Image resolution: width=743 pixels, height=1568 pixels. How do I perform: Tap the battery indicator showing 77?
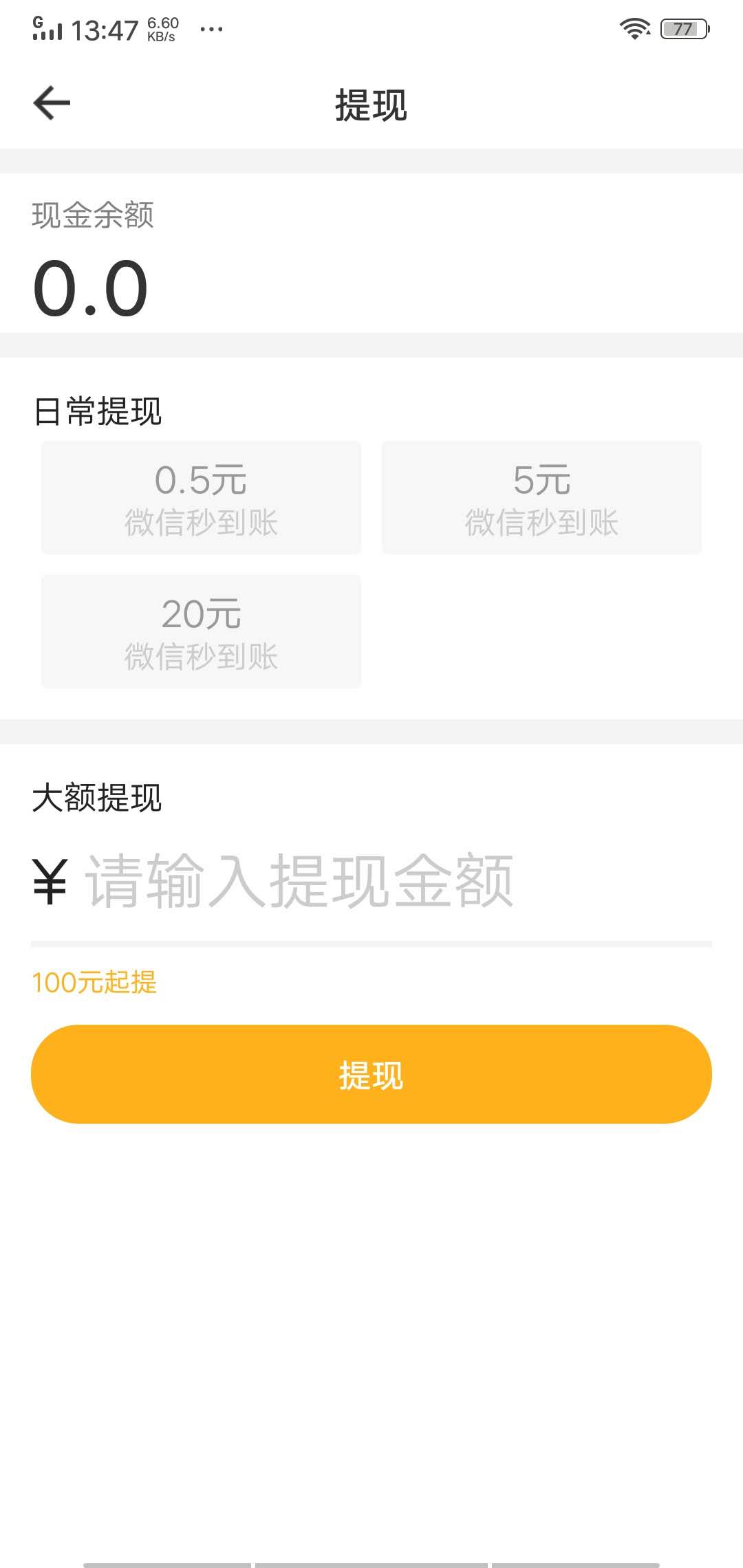click(x=683, y=29)
